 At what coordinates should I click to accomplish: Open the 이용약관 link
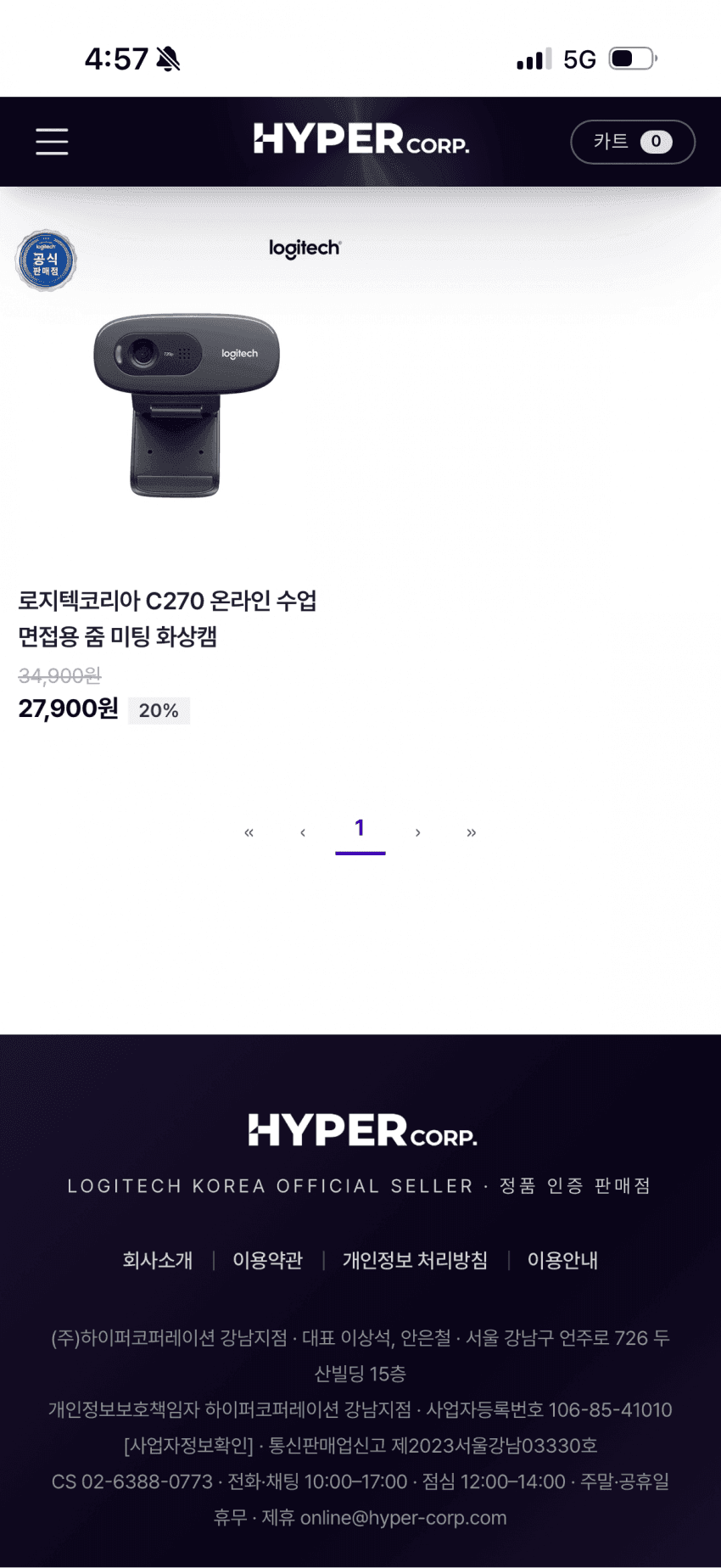click(268, 1261)
